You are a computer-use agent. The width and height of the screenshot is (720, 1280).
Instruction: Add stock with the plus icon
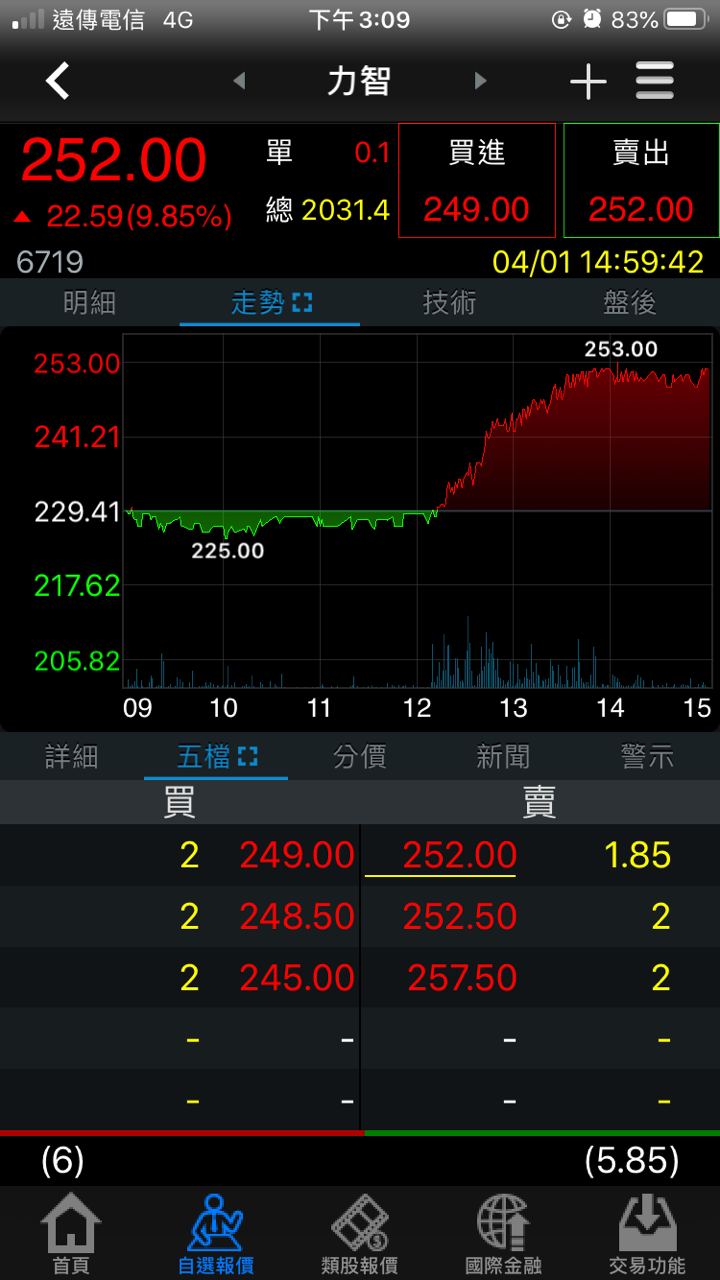coord(588,82)
